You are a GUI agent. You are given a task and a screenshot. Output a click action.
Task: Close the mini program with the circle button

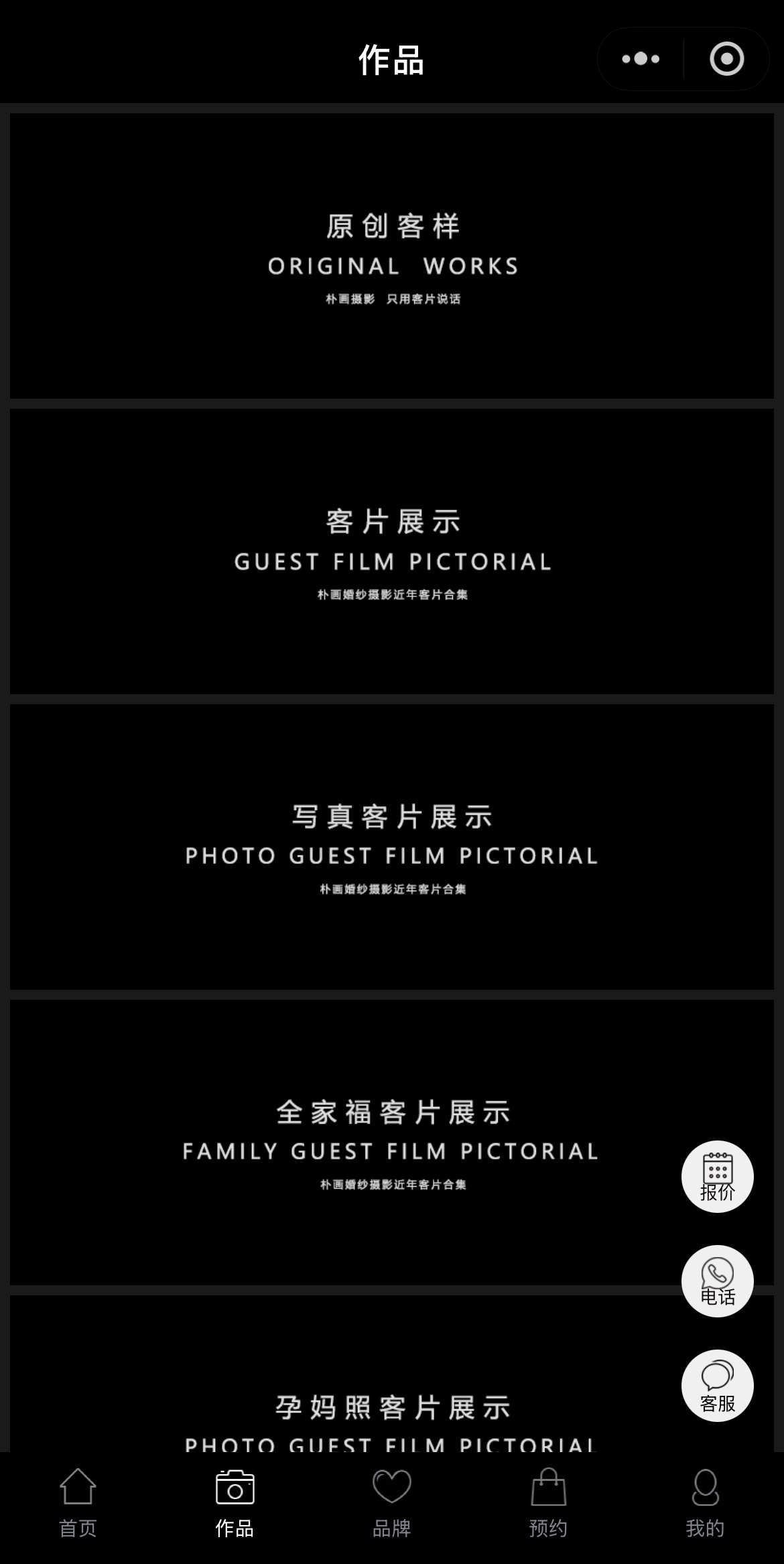tap(726, 59)
